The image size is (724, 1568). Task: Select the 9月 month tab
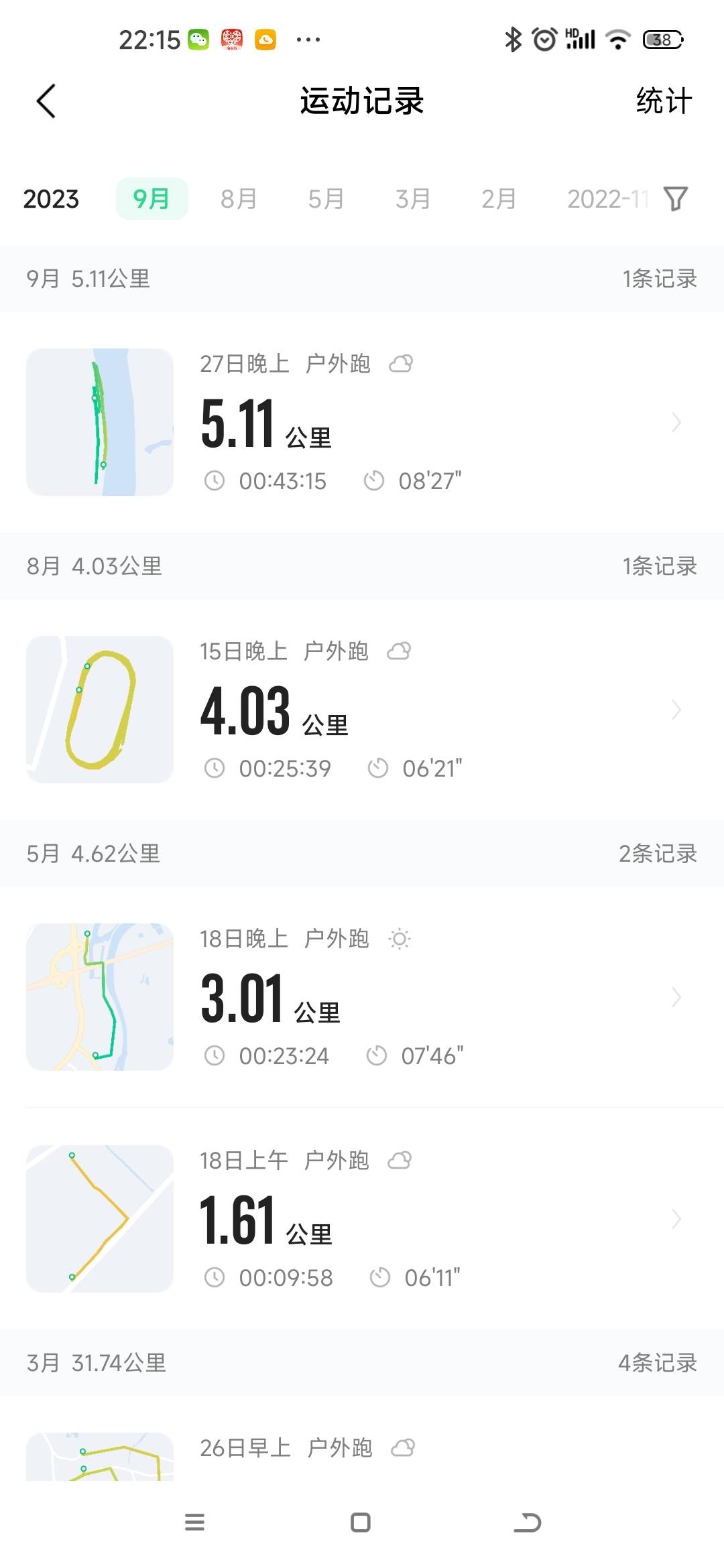(x=152, y=199)
